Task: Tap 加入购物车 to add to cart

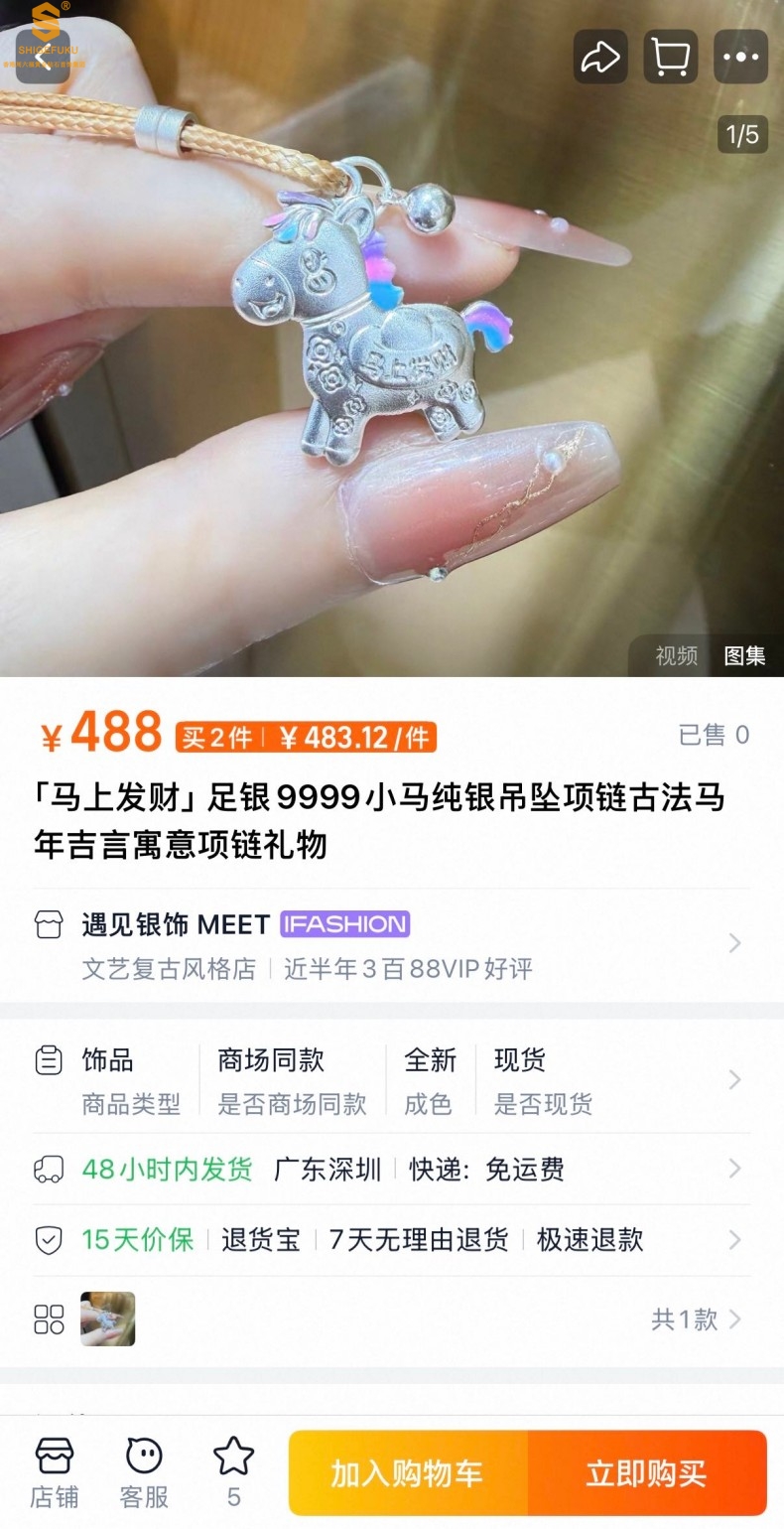Action: pos(408,1472)
